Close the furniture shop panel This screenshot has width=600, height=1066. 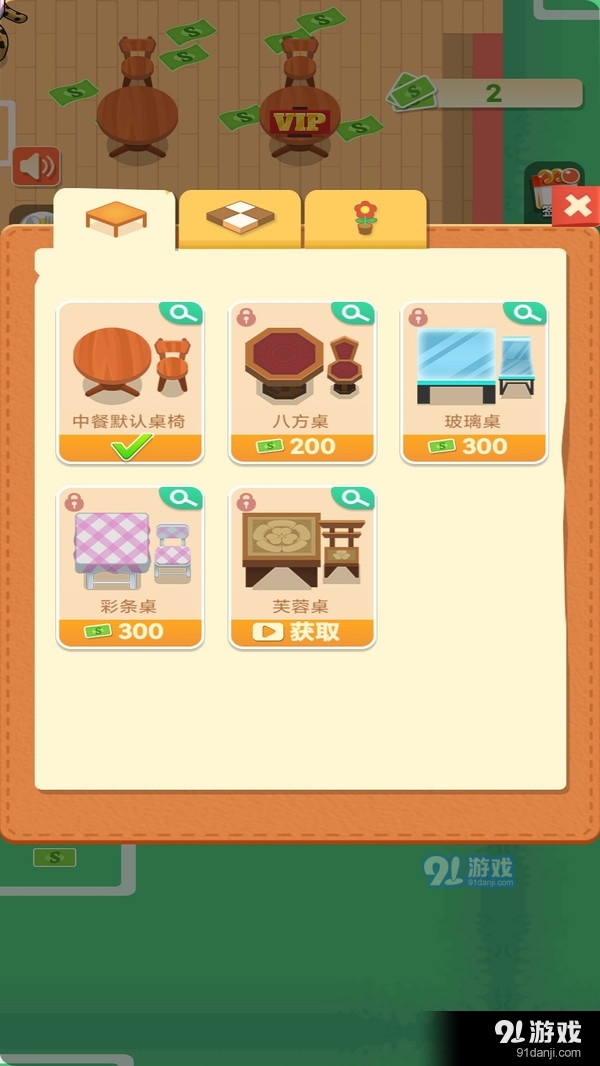[x=576, y=207]
